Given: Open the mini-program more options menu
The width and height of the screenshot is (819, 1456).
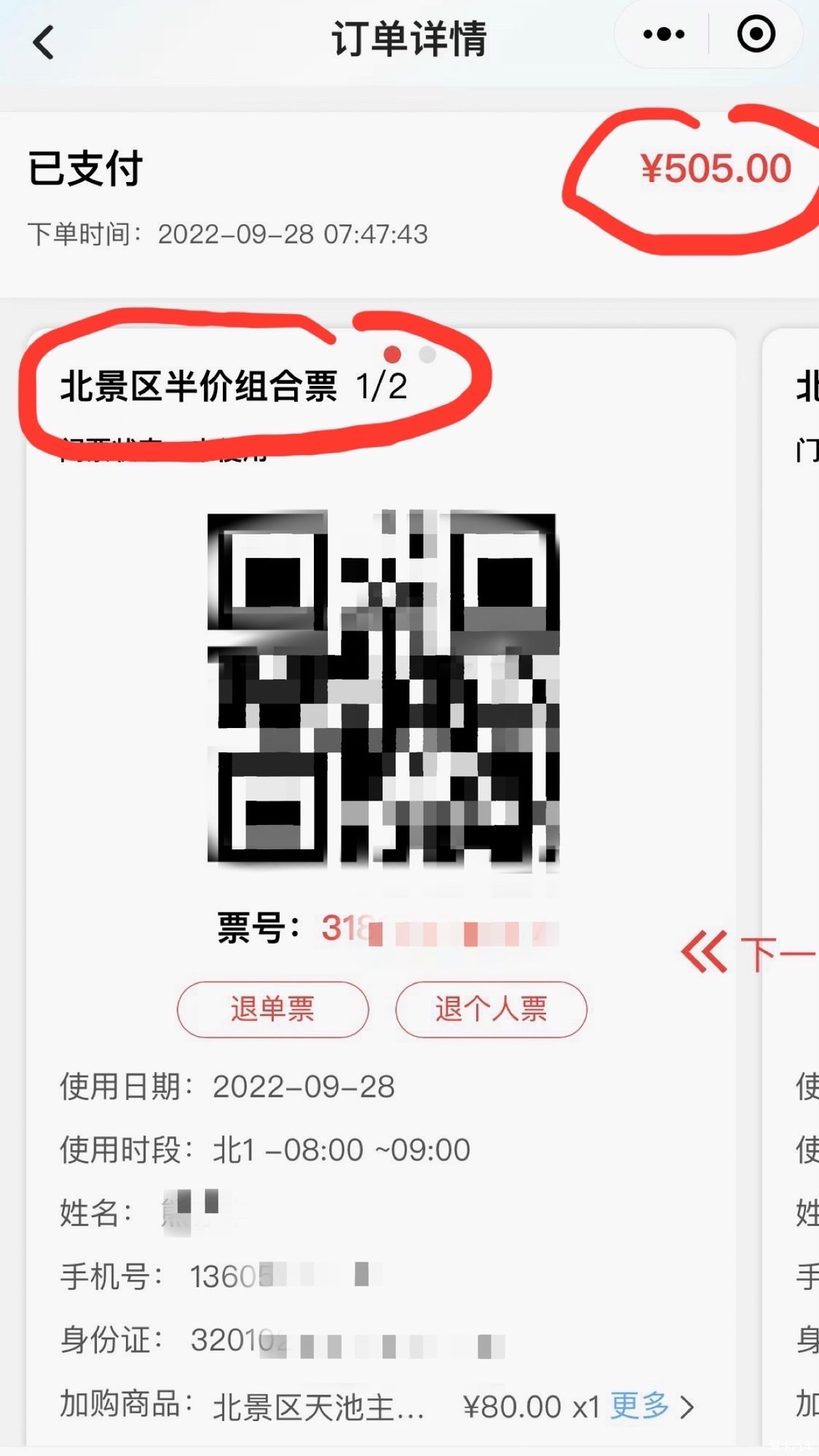Looking at the screenshot, I should pos(664,35).
